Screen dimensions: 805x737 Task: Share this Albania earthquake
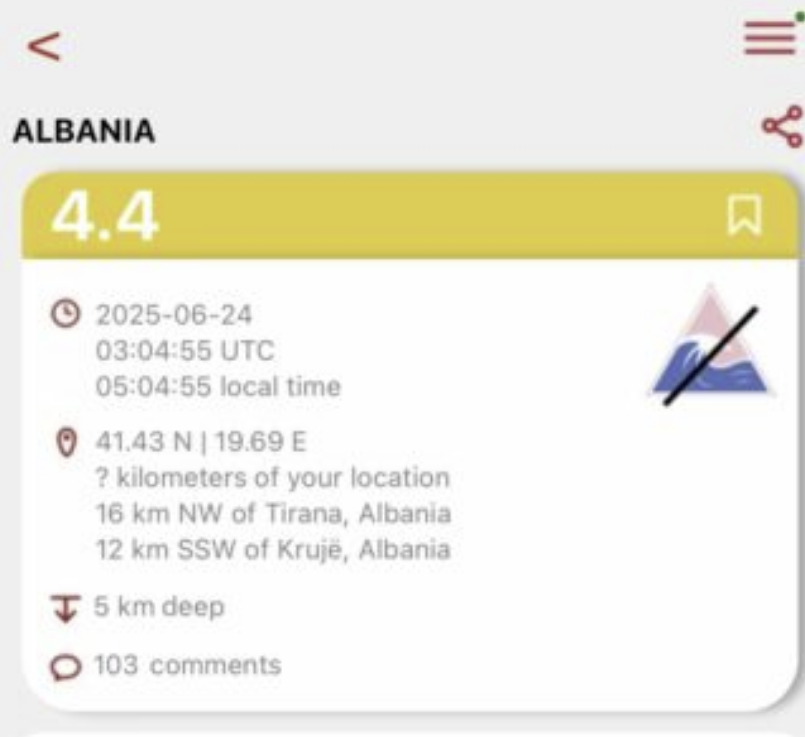(781, 127)
